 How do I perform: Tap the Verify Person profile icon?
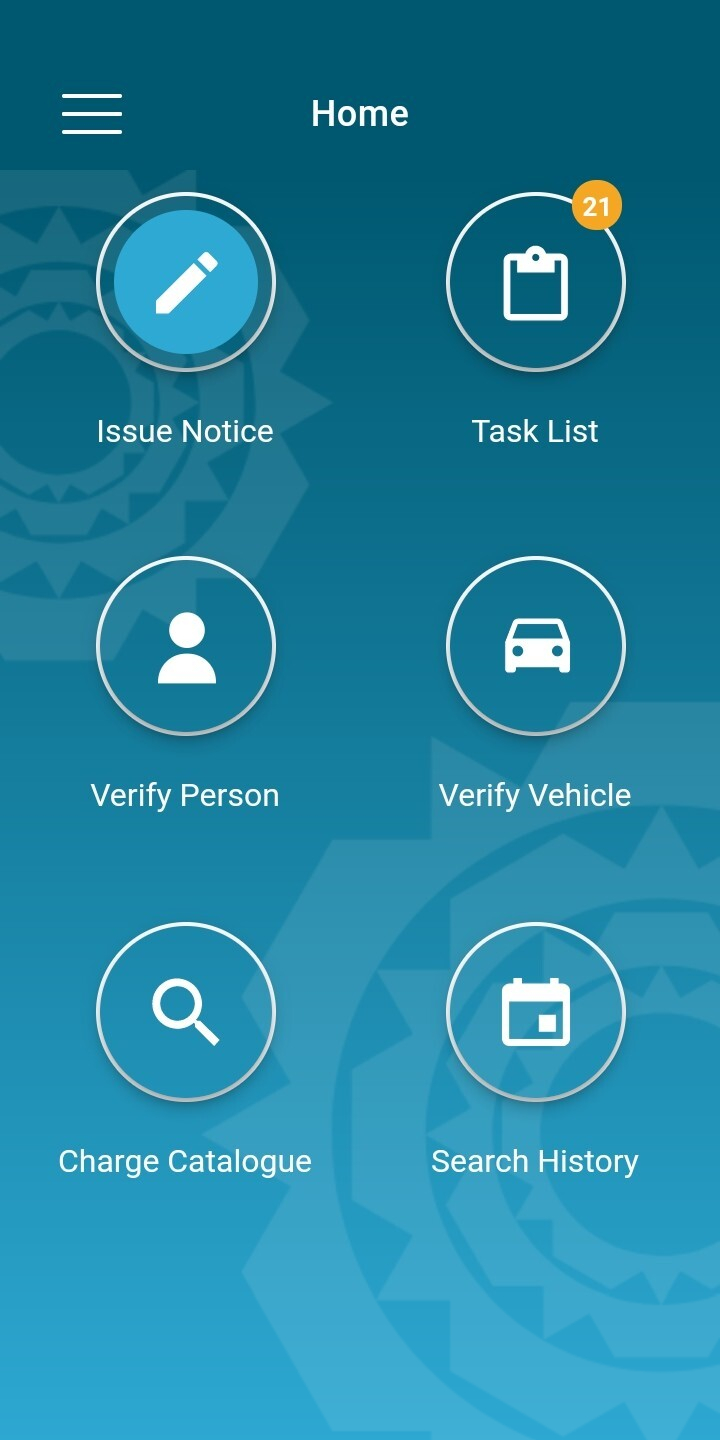pos(186,646)
